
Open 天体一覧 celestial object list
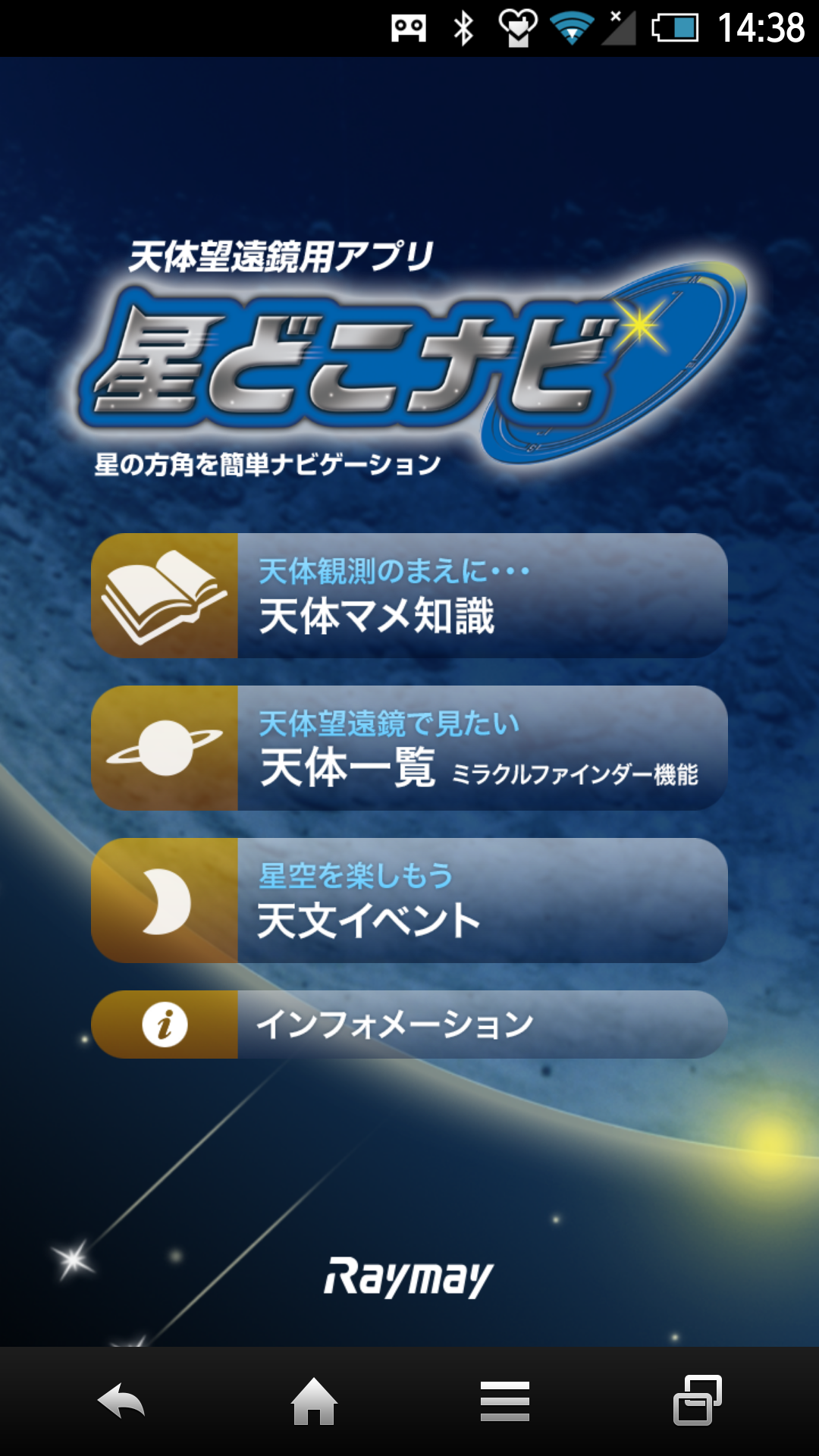pos(409,748)
